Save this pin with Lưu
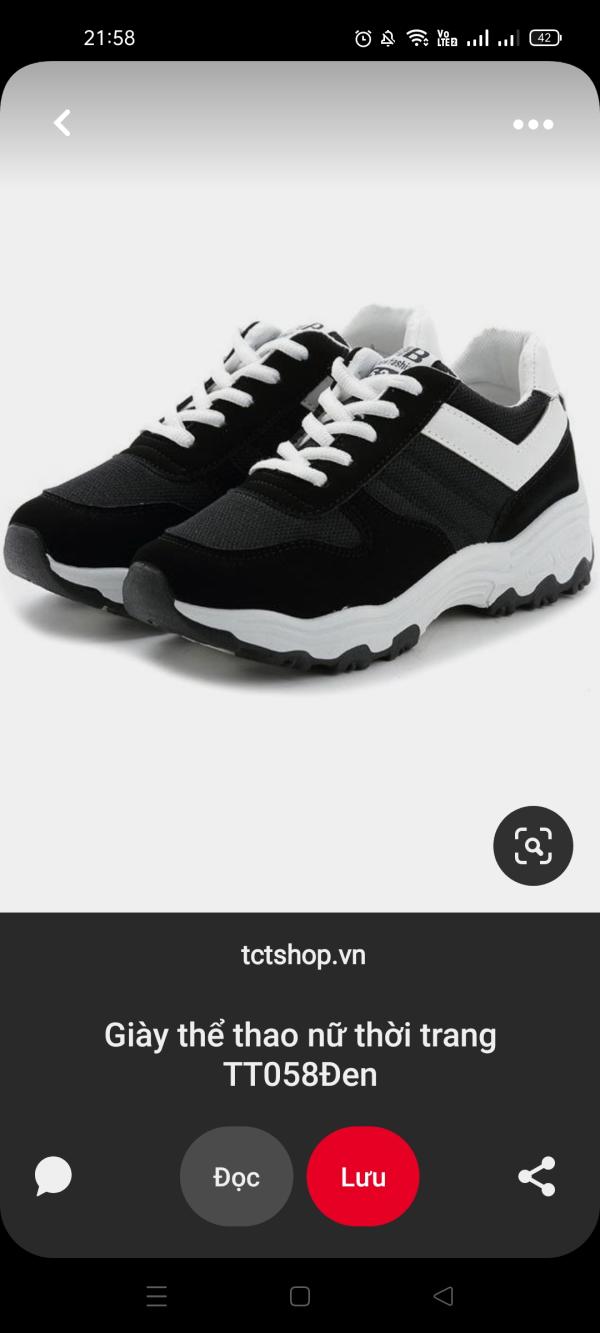This screenshot has height=1333, width=600. (363, 1177)
